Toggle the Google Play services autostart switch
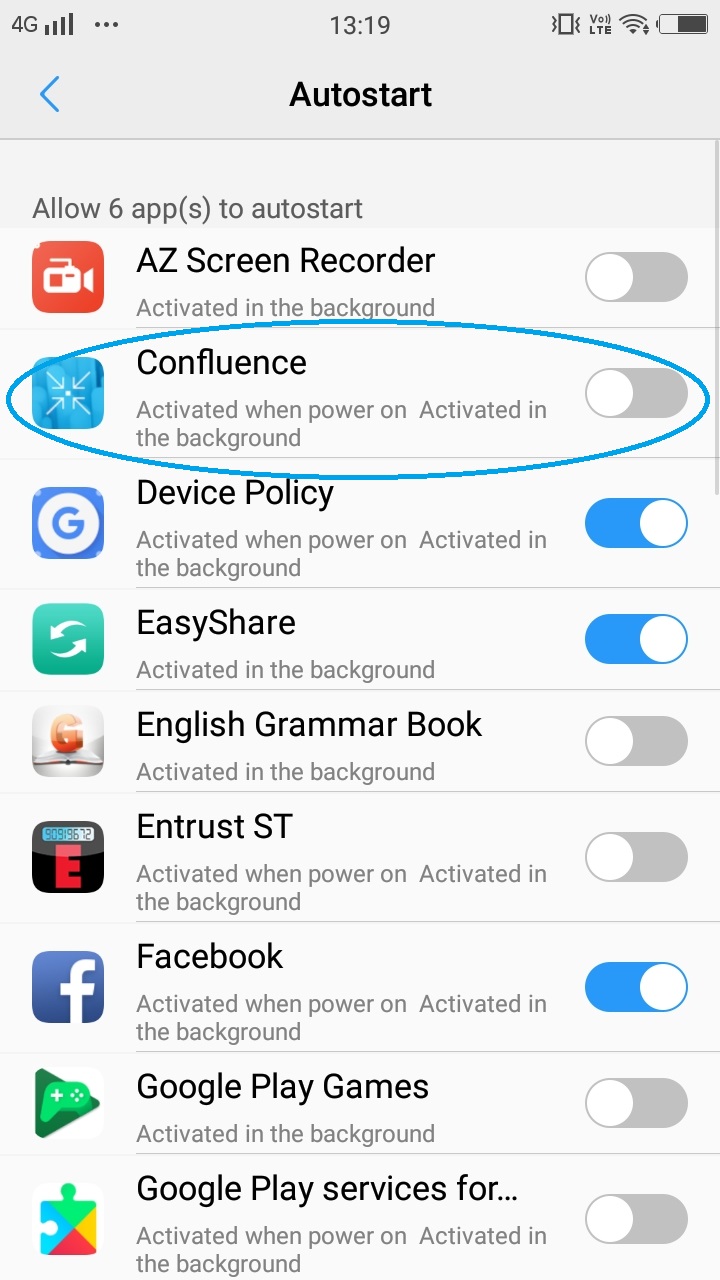 (636, 1219)
